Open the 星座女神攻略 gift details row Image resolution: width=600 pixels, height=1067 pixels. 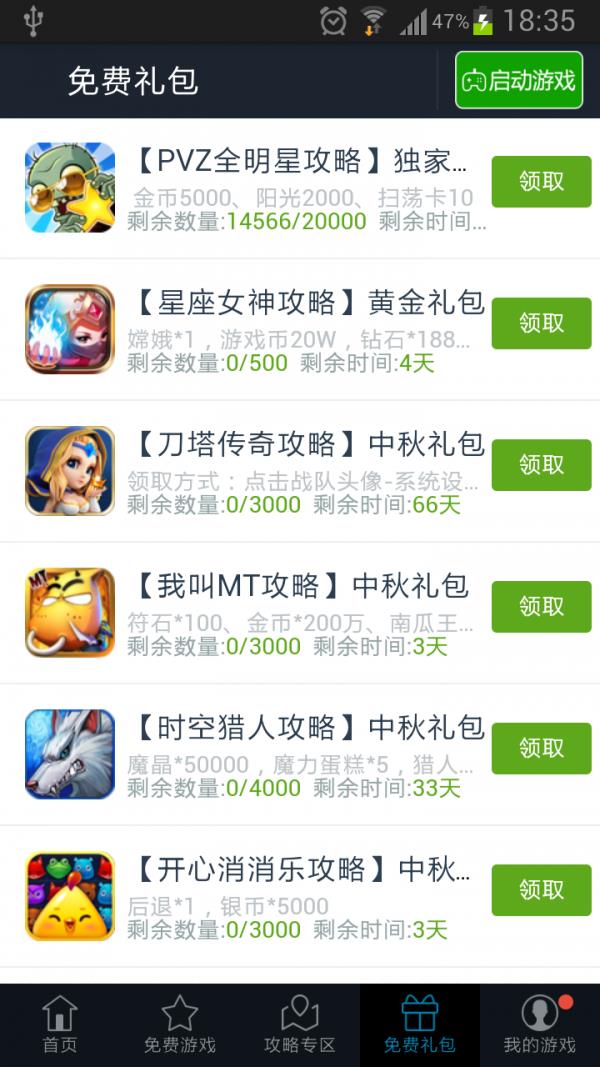click(300, 330)
